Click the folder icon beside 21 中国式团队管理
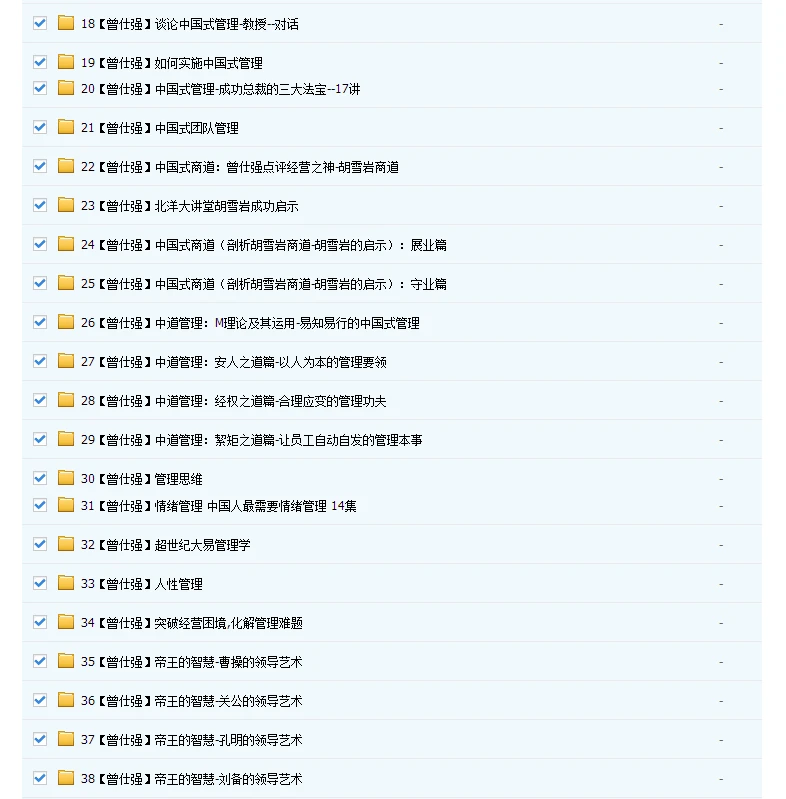The height and width of the screenshot is (799, 786). [66, 127]
